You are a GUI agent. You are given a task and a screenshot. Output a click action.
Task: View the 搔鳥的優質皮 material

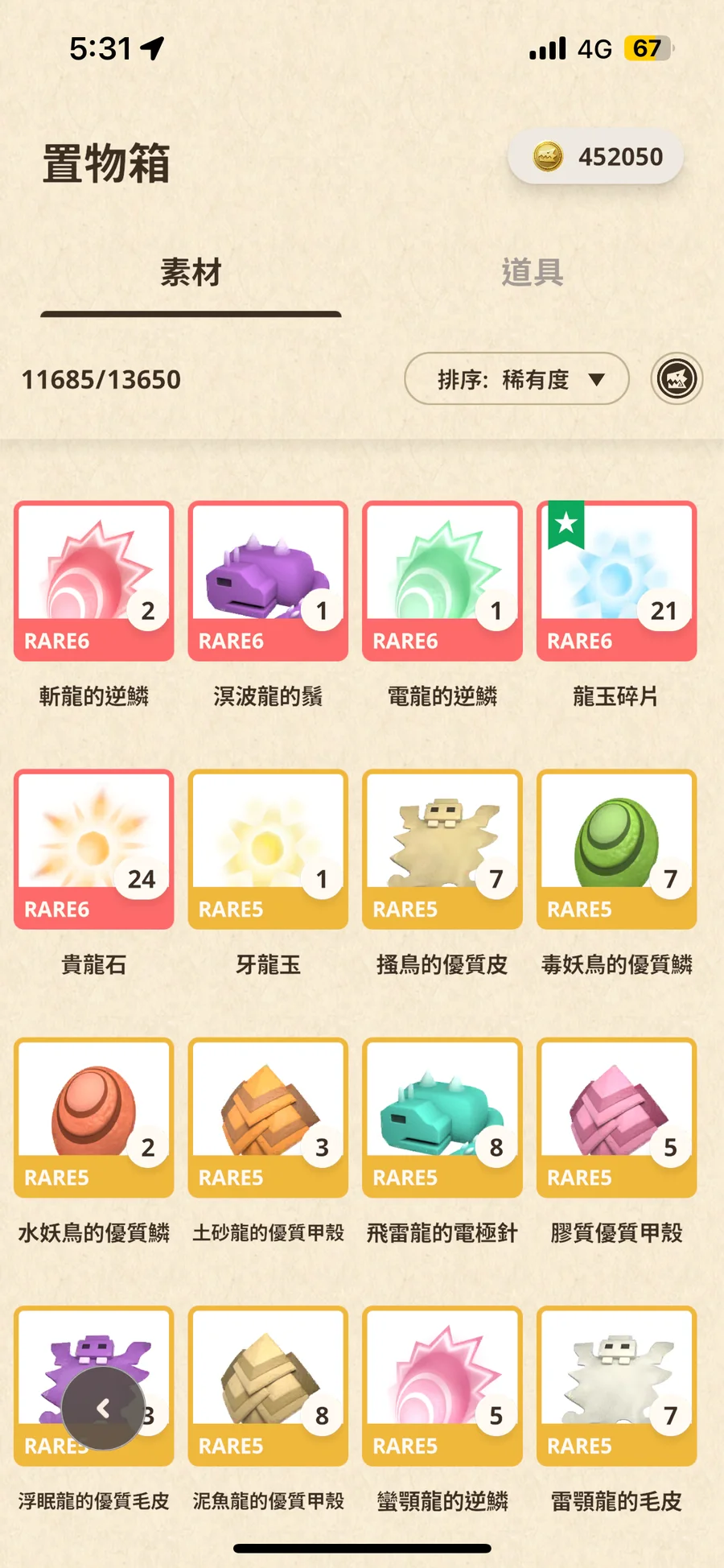pos(442,849)
